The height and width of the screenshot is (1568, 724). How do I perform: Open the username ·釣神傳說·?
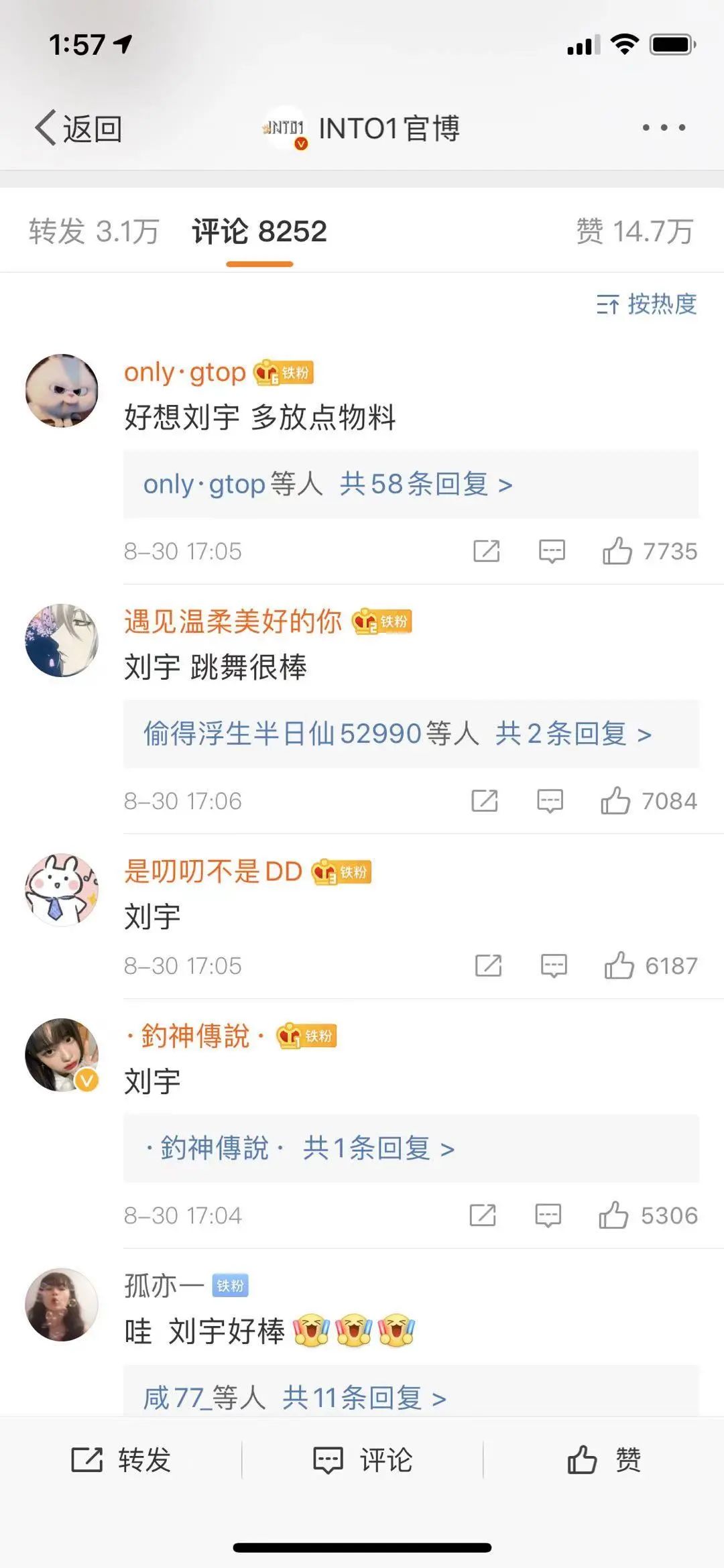195,1036
